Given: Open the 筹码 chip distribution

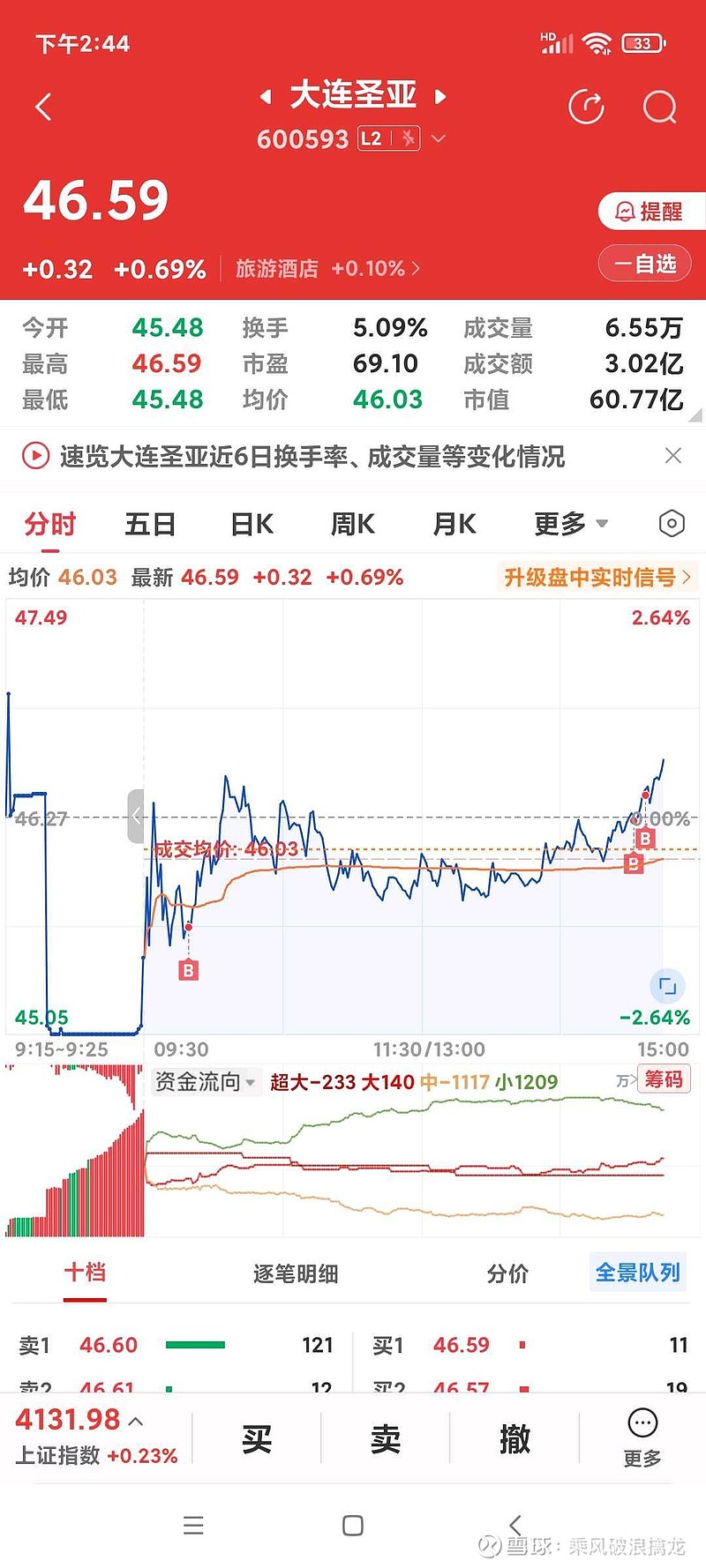Looking at the screenshot, I should [664, 1079].
